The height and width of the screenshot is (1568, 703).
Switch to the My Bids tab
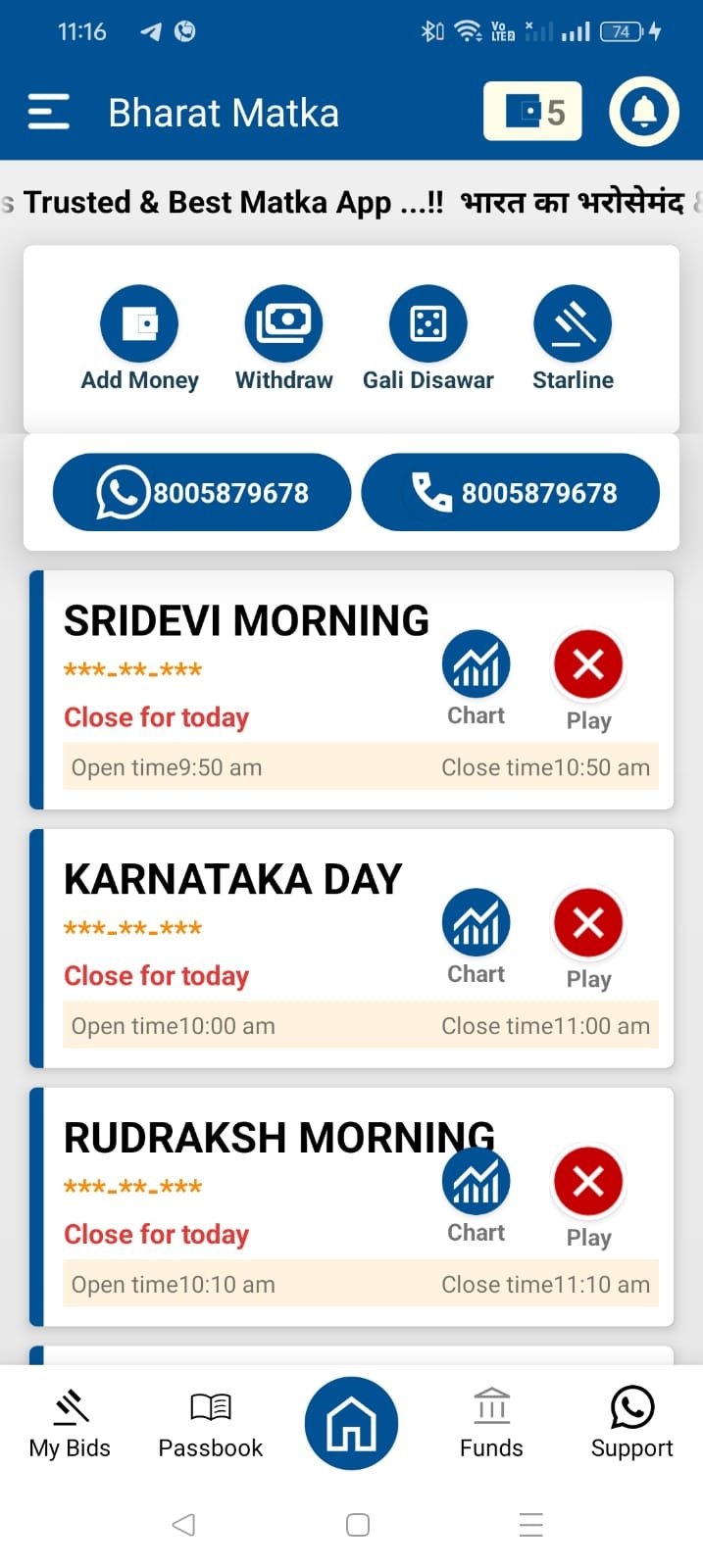70,1423
